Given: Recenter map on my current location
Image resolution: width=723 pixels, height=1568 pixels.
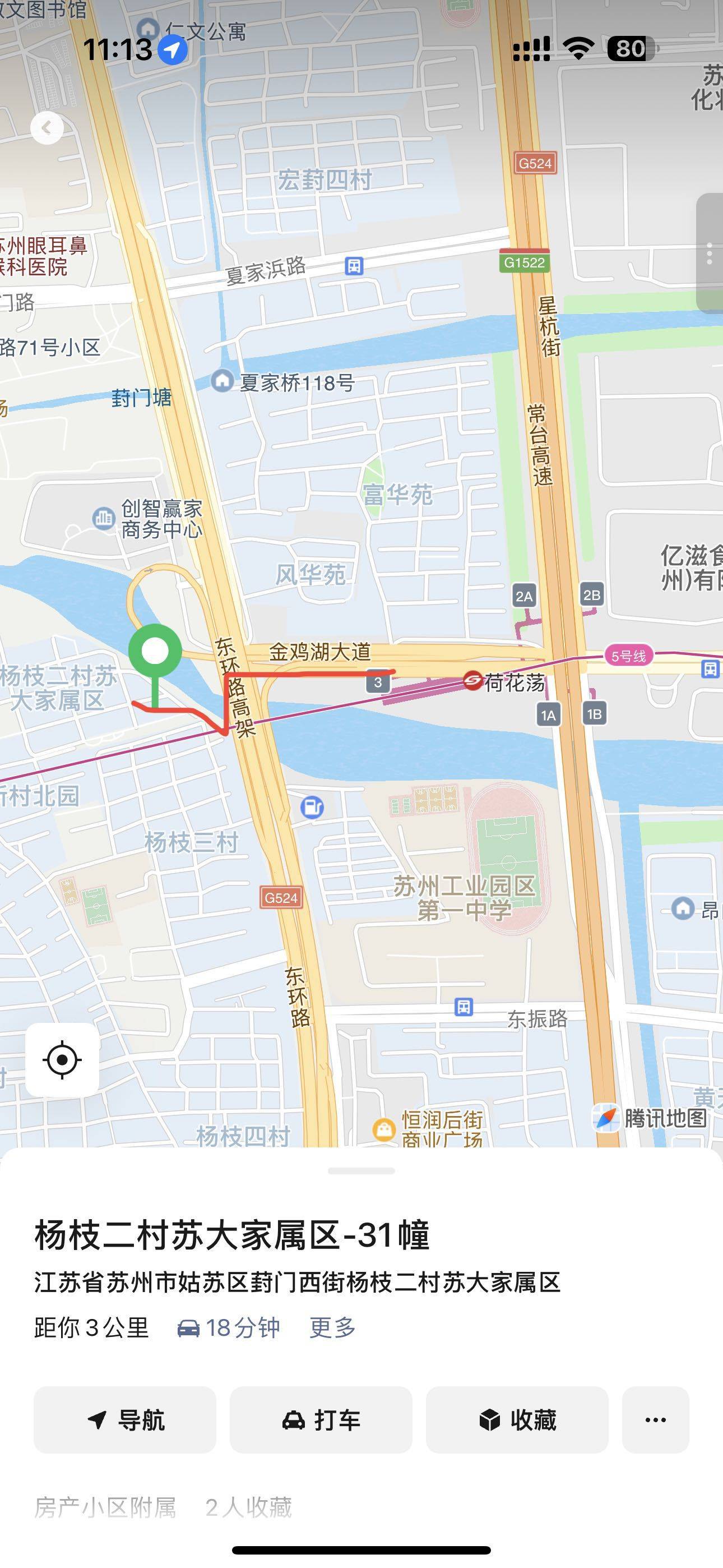Looking at the screenshot, I should 62,1060.
